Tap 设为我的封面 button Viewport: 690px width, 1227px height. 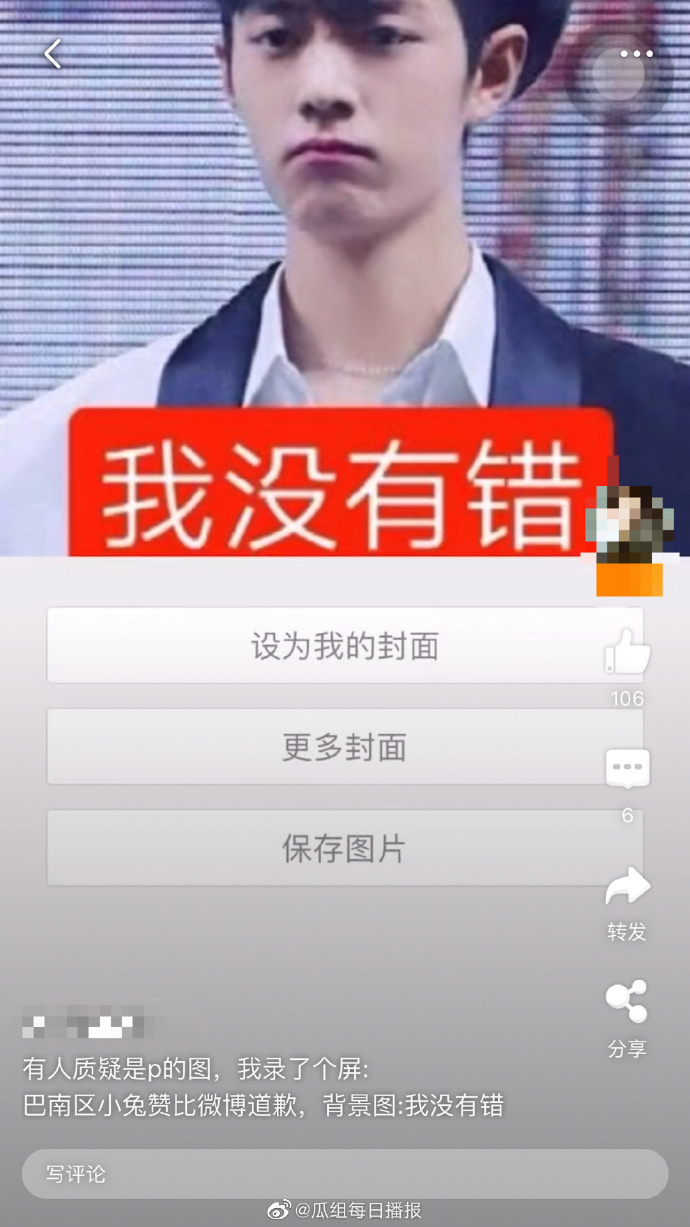[x=344, y=646]
